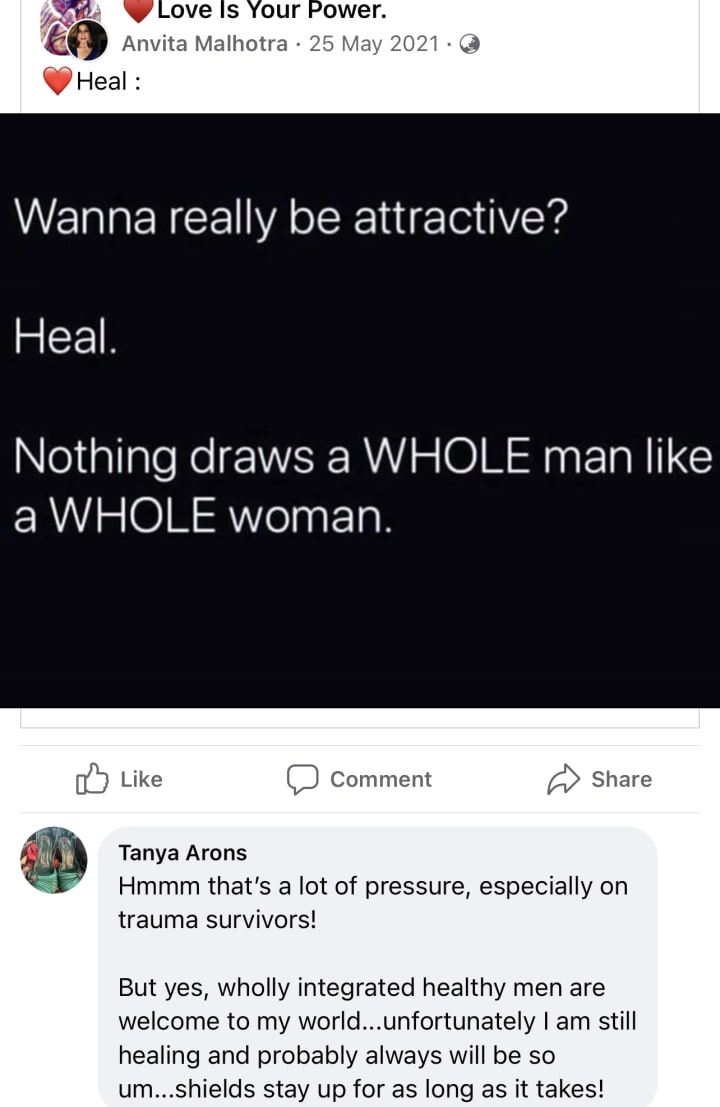View Tanya Arons' commenter avatar
This screenshot has width=720, height=1107.
click(x=54, y=860)
